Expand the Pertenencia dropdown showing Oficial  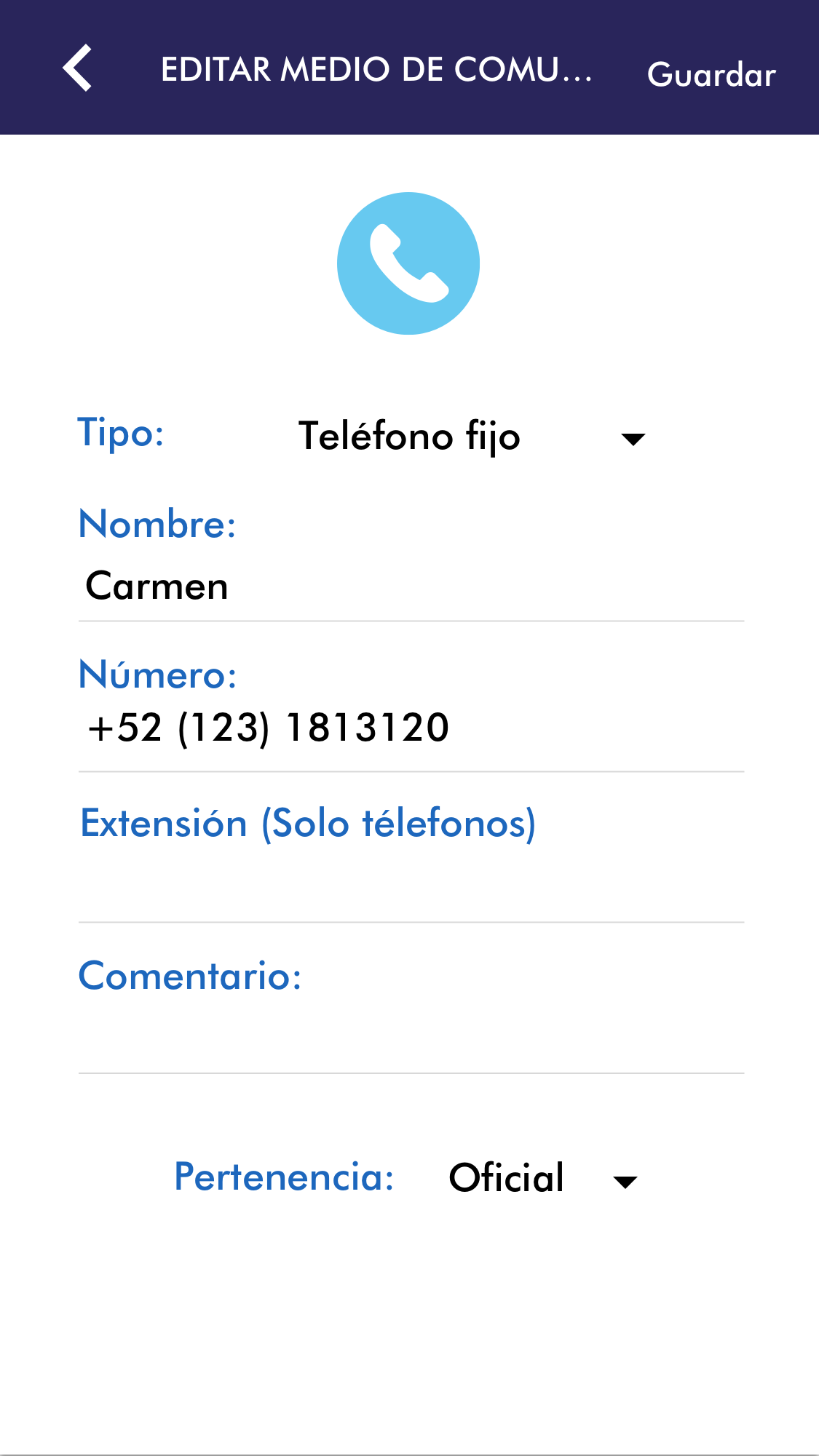(543, 1178)
